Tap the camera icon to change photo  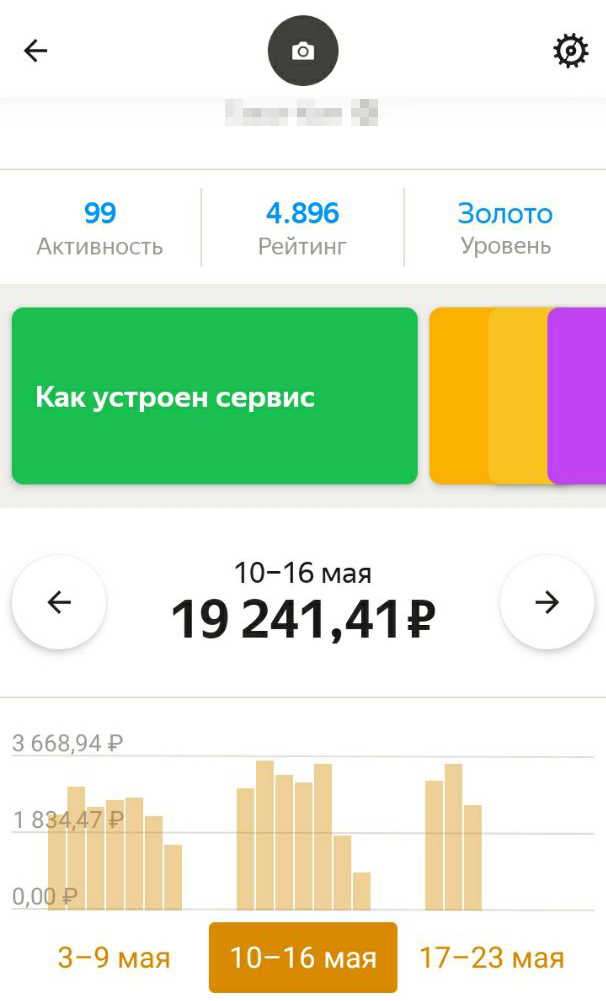click(x=303, y=51)
